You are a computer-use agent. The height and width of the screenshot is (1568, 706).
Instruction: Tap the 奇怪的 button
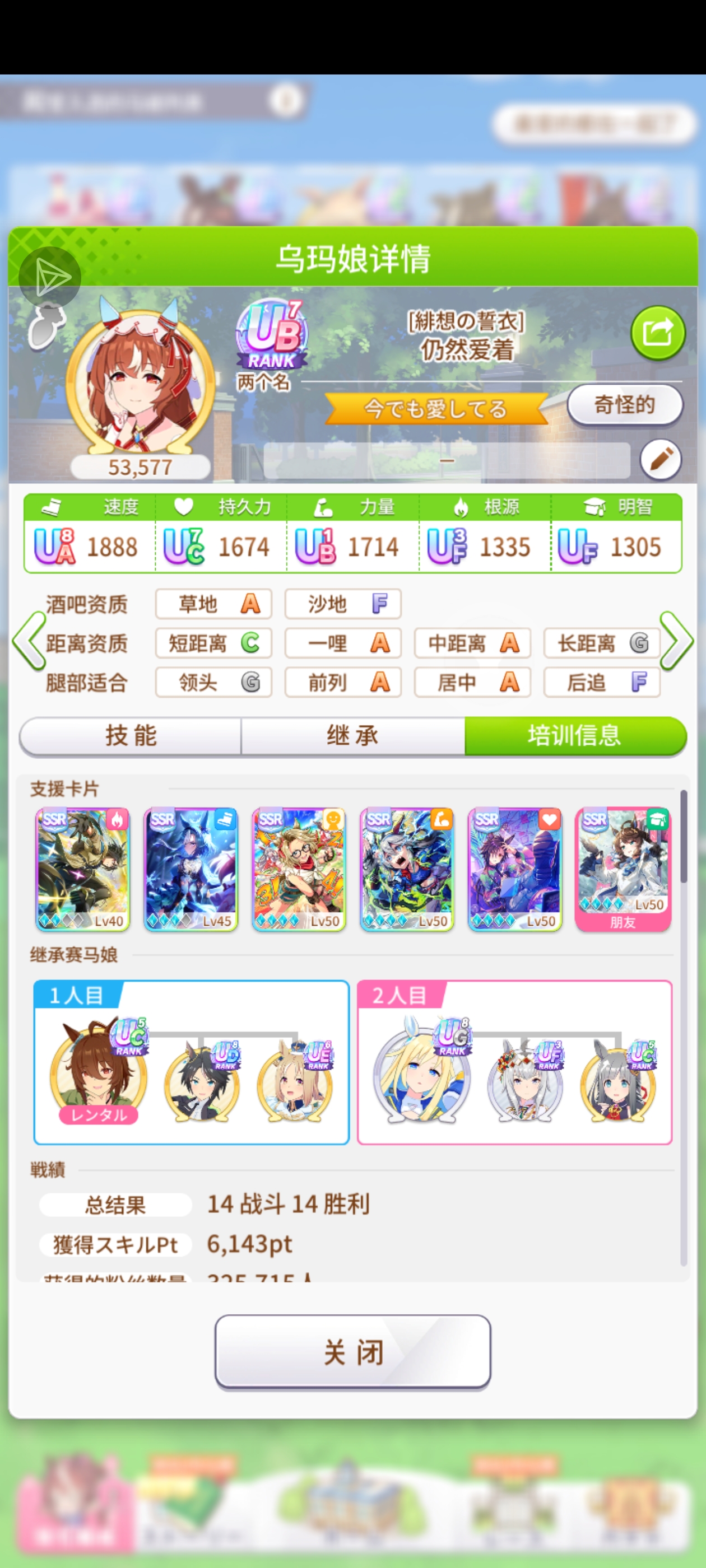tap(624, 404)
